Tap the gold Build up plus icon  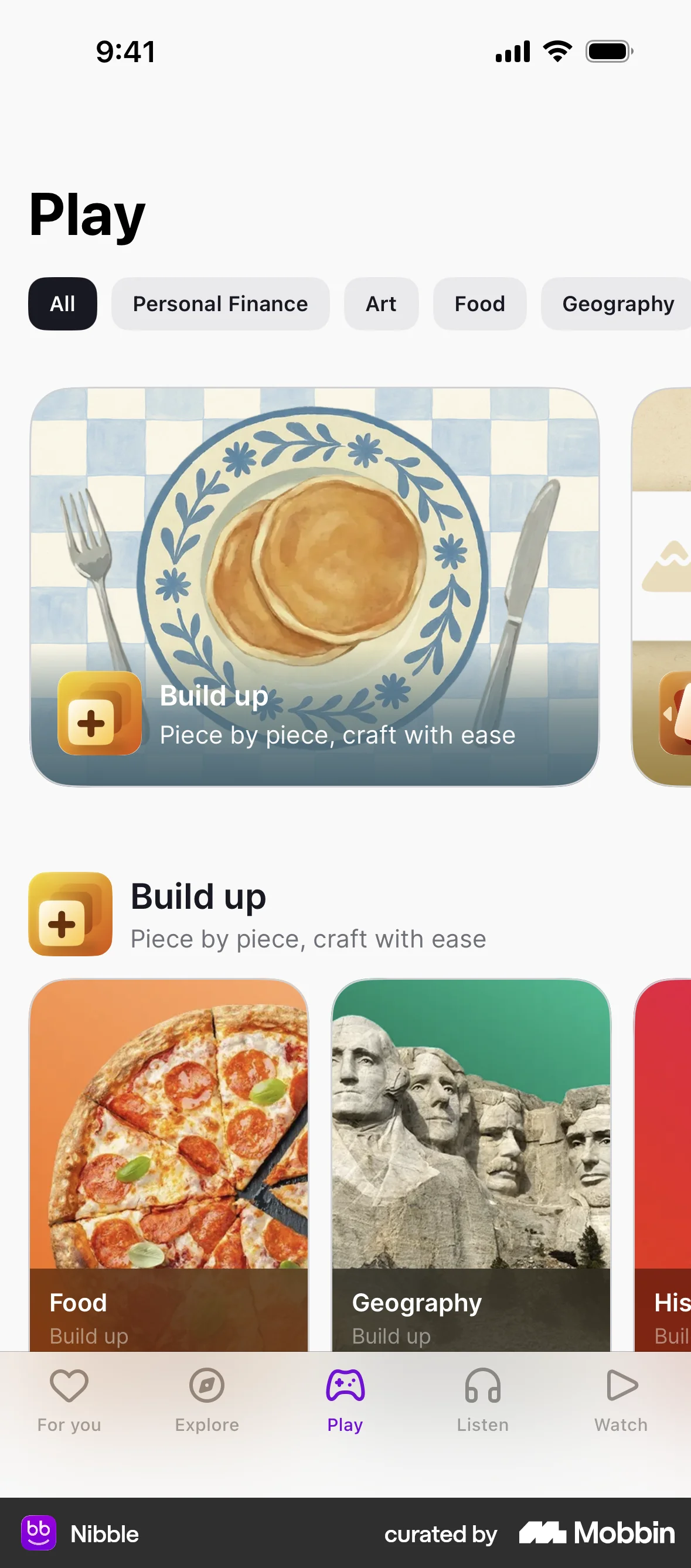tap(69, 915)
